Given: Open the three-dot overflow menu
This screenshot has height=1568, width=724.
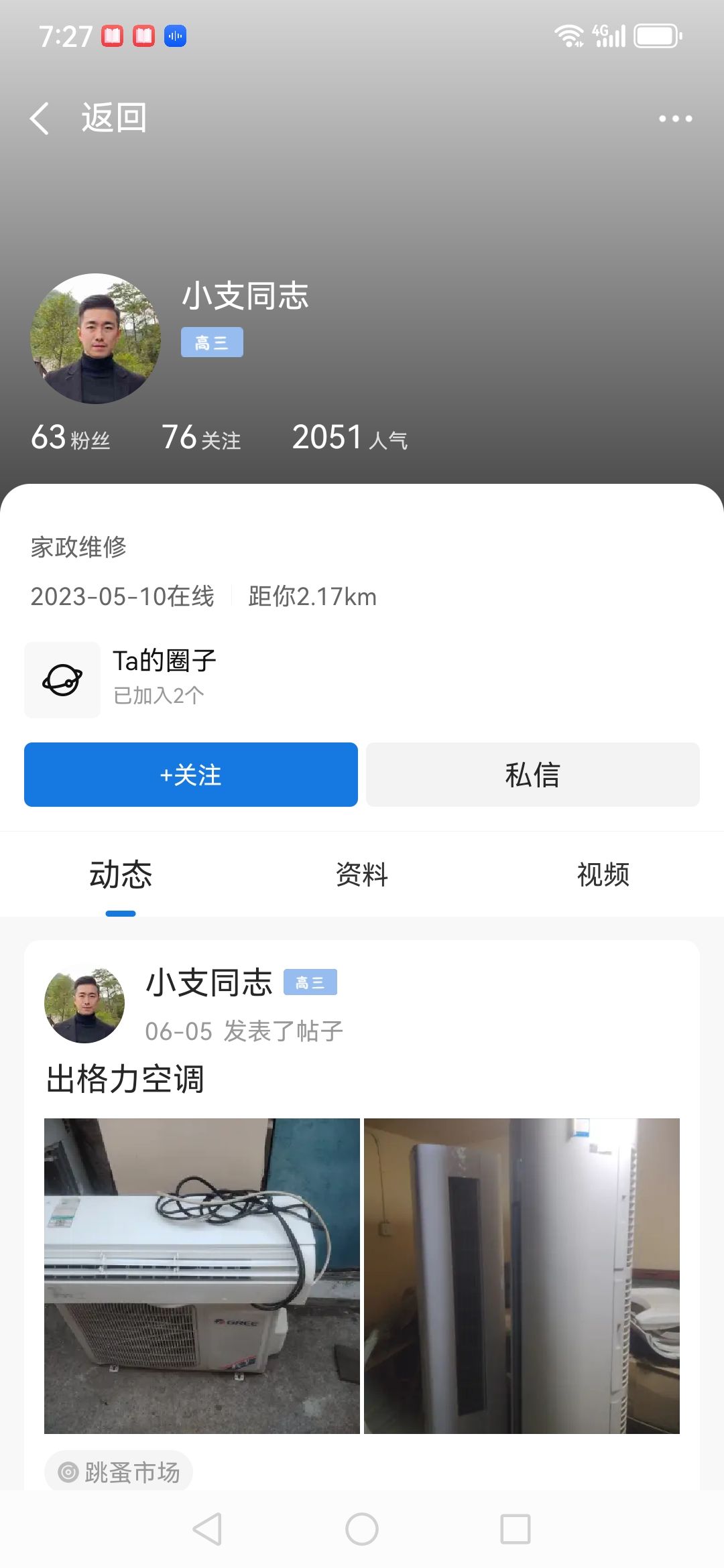Looking at the screenshot, I should tap(675, 119).
